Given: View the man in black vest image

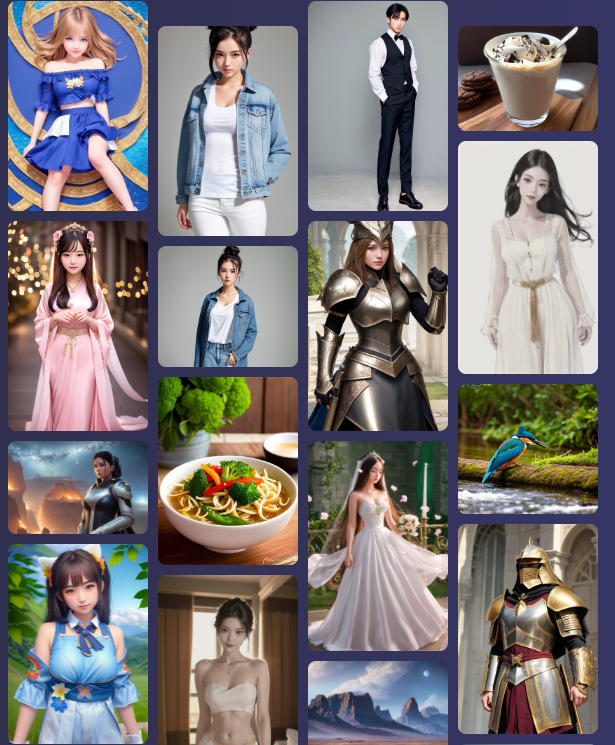Looking at the screenshot, I should tap(378, 106).
